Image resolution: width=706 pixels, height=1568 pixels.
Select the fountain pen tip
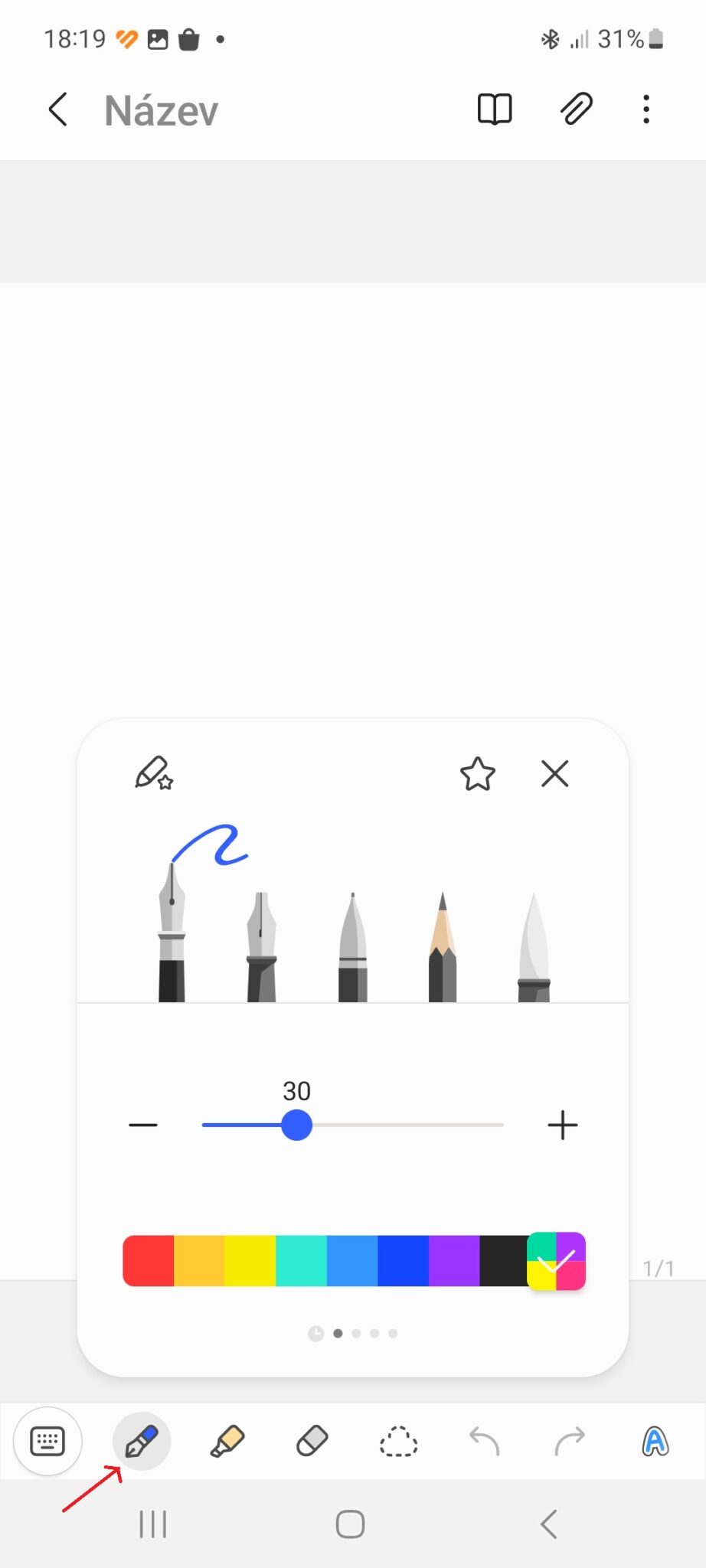tap(172, 934)
